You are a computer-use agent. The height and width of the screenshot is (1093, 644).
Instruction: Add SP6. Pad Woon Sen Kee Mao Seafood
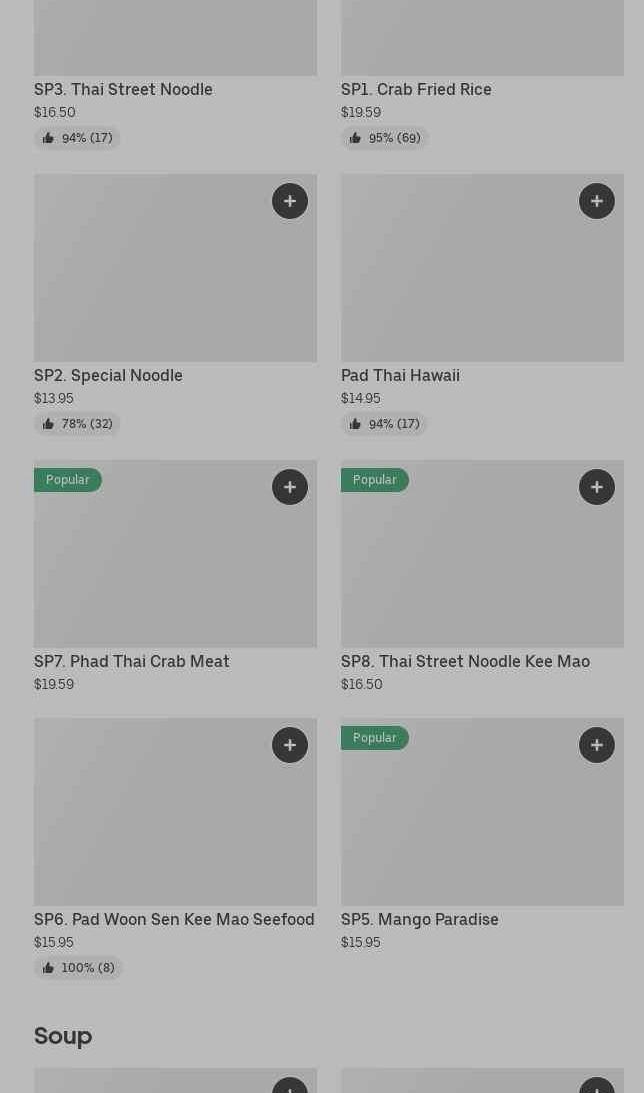pos(290,745)
